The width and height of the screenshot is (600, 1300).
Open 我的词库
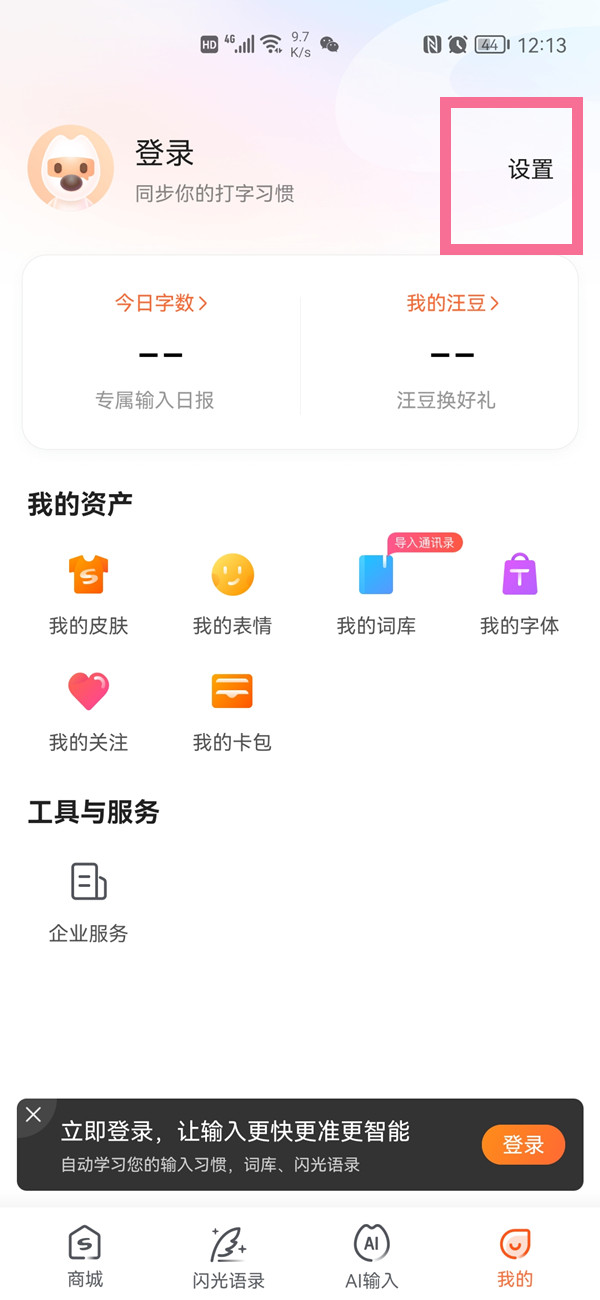(x=376, y=596)
